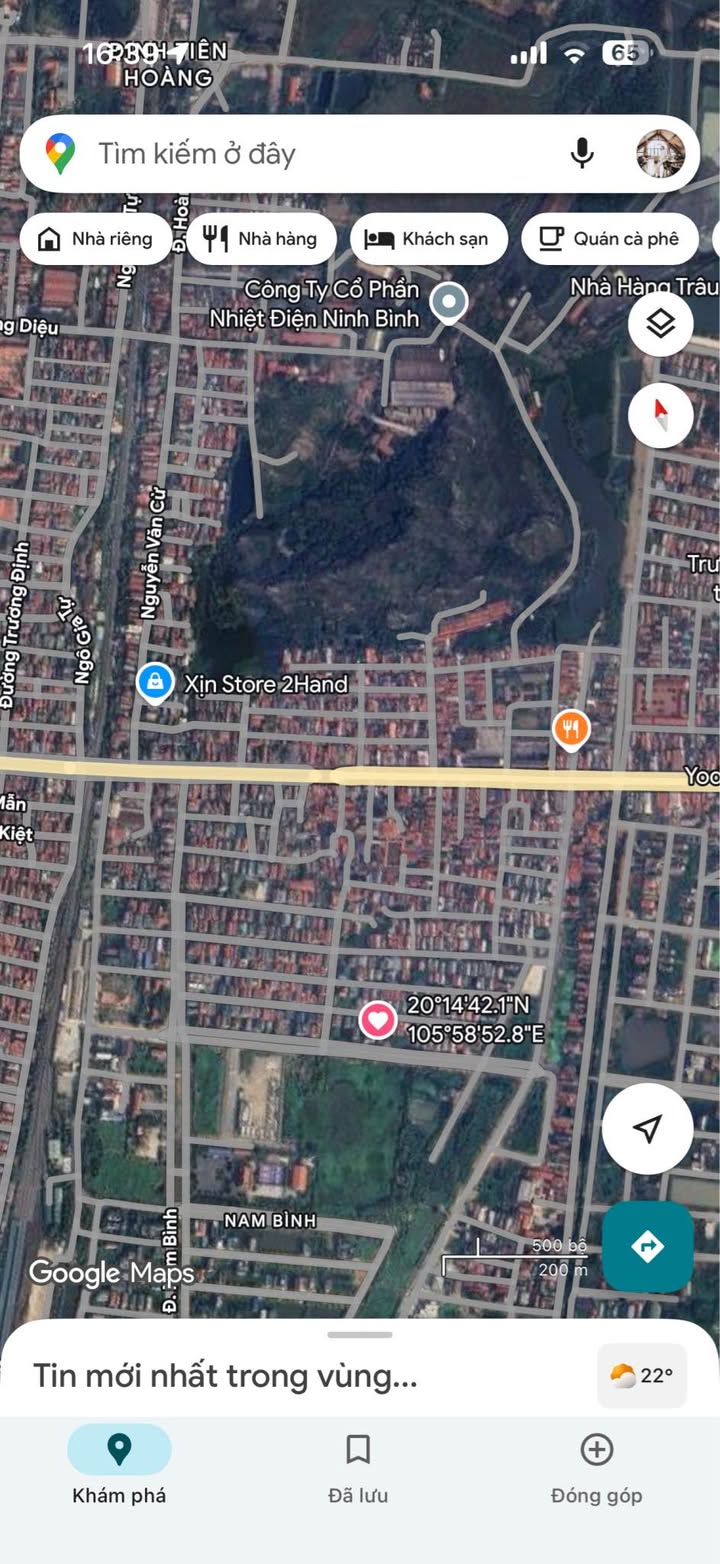This screenshot has height=1564, width=720.
Task: Open the saved heart pin at 20°14'42.1"N
Action: 378,1020
